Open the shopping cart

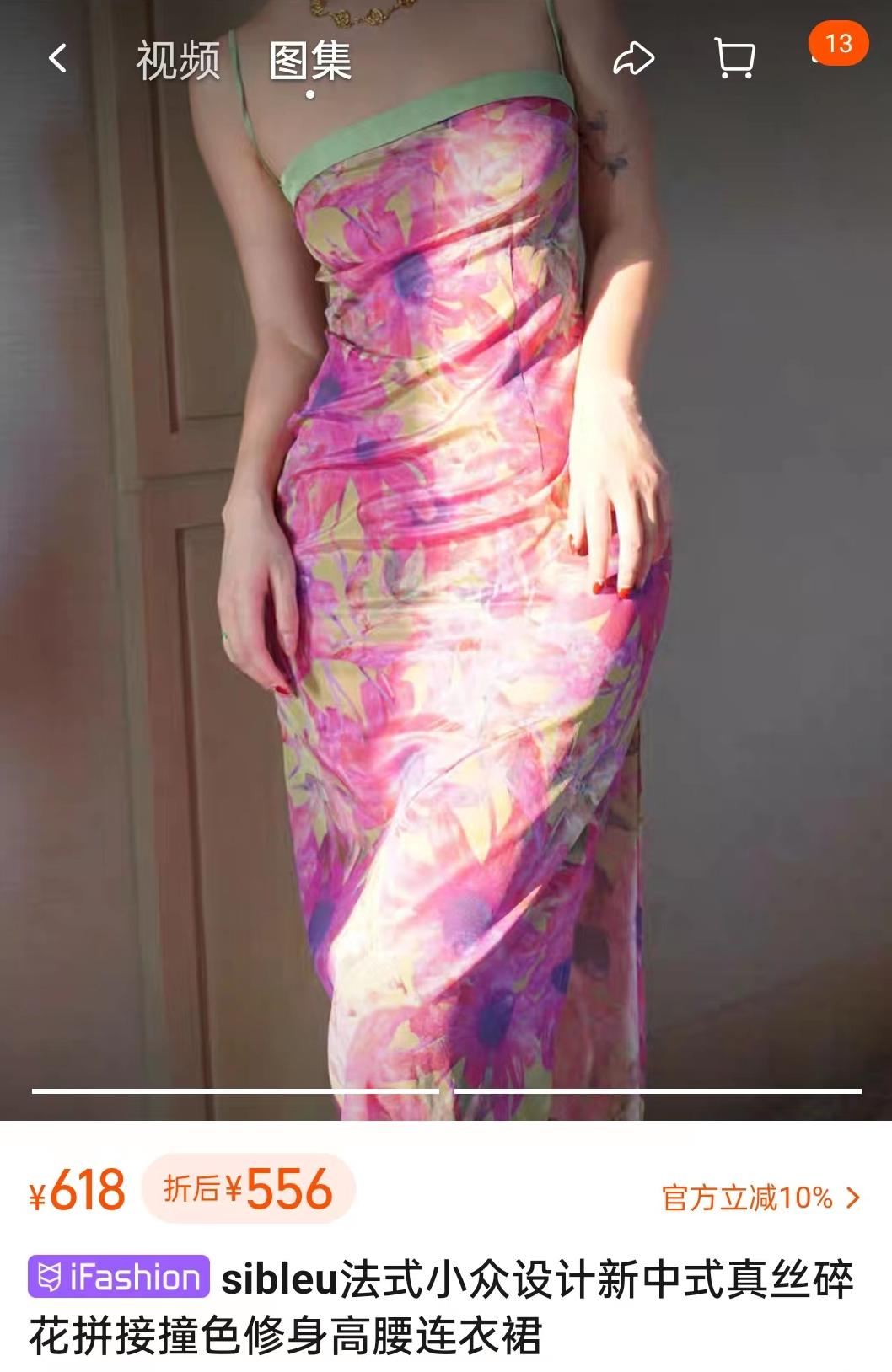[x=734, y=59]
